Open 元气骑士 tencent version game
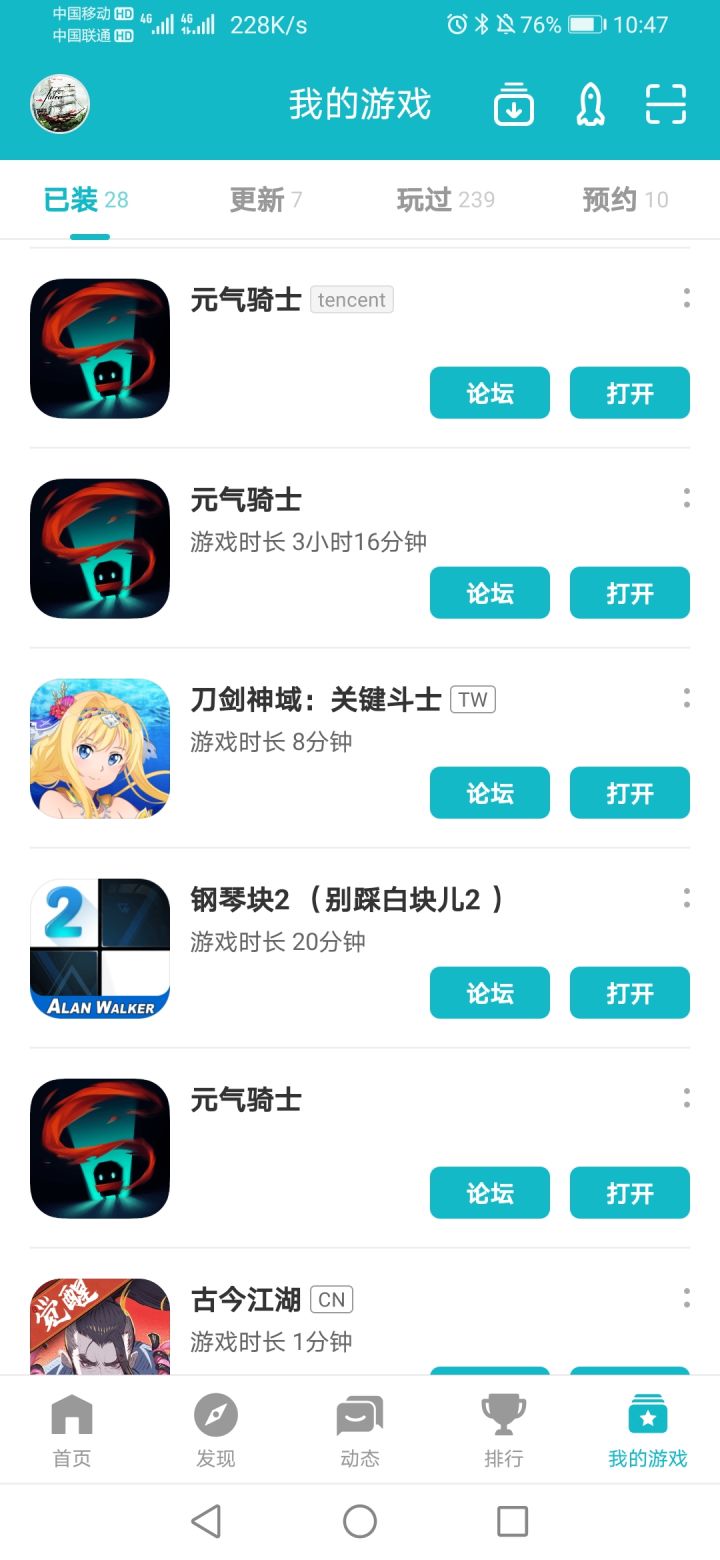 pyautogui.click(x=630, y=393)
